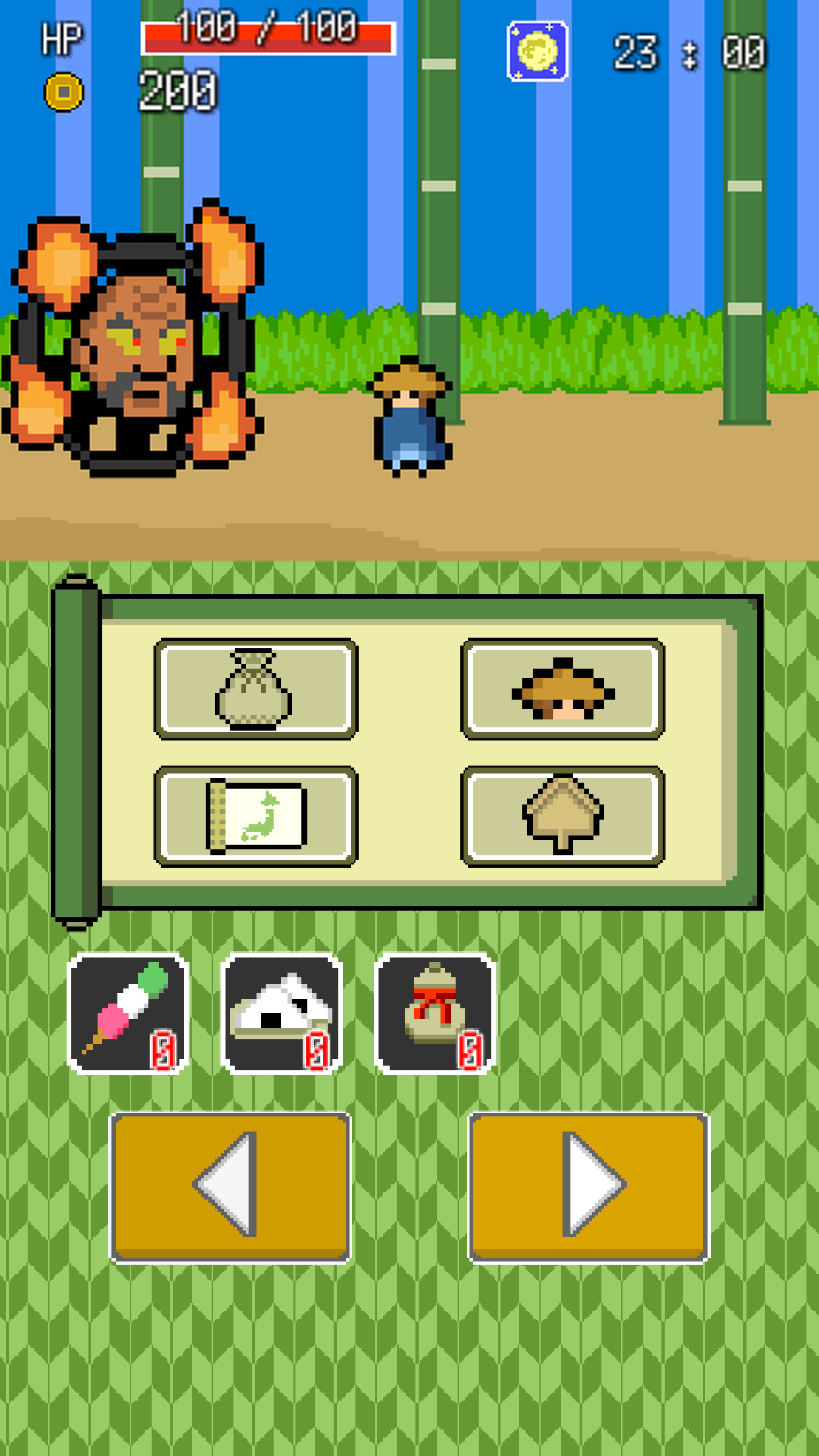Move the character right
Screen dimensions: 819x1456
(588, 1187)
